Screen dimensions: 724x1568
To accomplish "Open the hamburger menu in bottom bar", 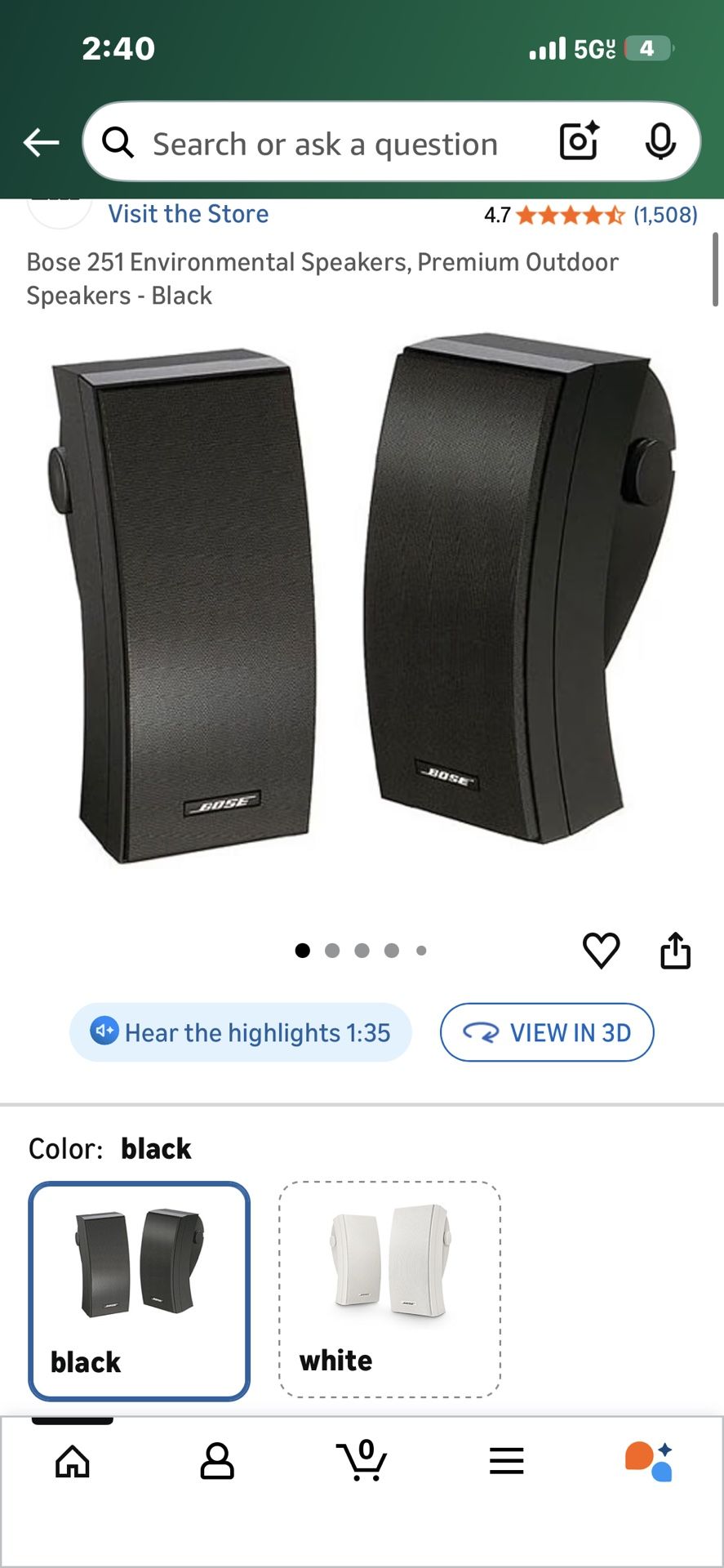I will [506, 1466].
